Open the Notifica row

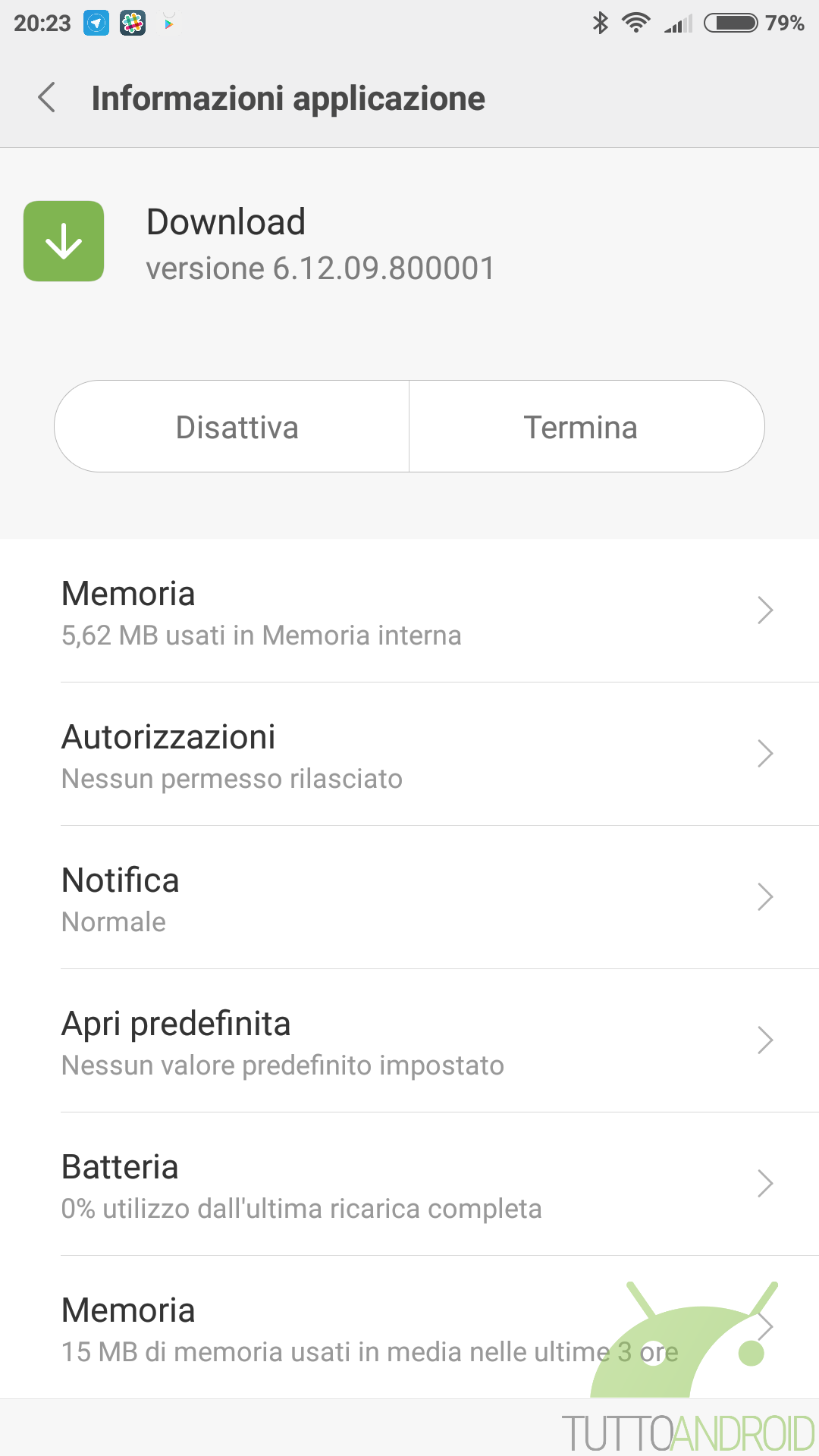(409, 898)
